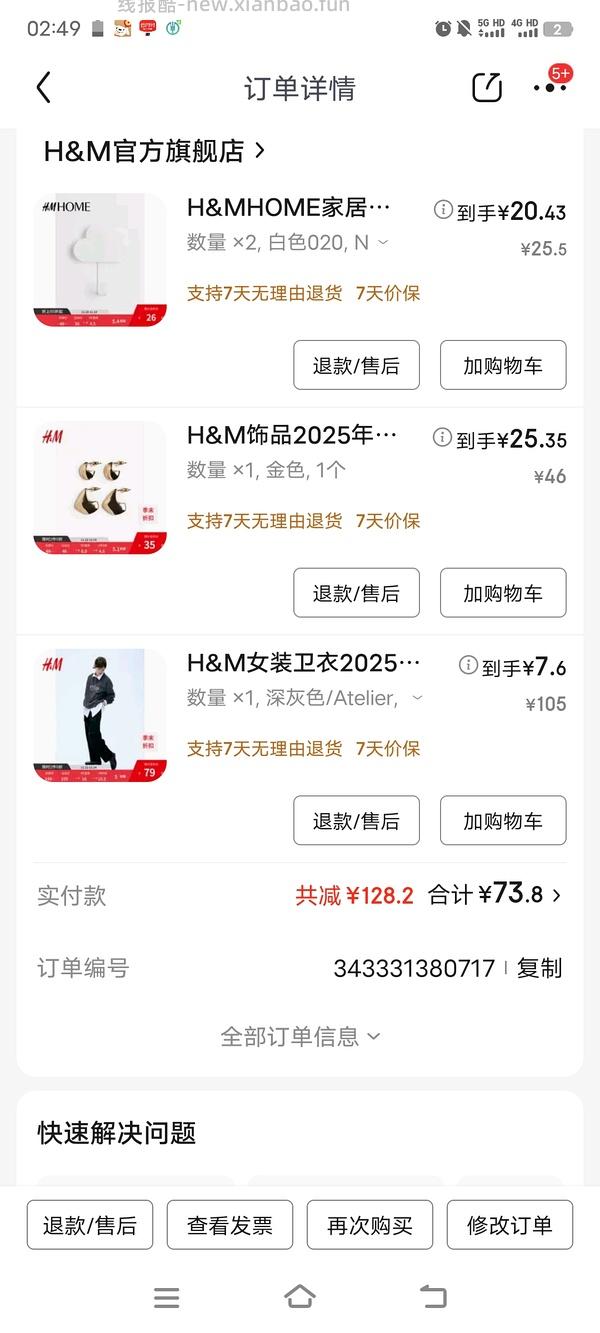
Task: Tap 查看发票 in the bottom bar
Action: click(x=230, y=1225)
